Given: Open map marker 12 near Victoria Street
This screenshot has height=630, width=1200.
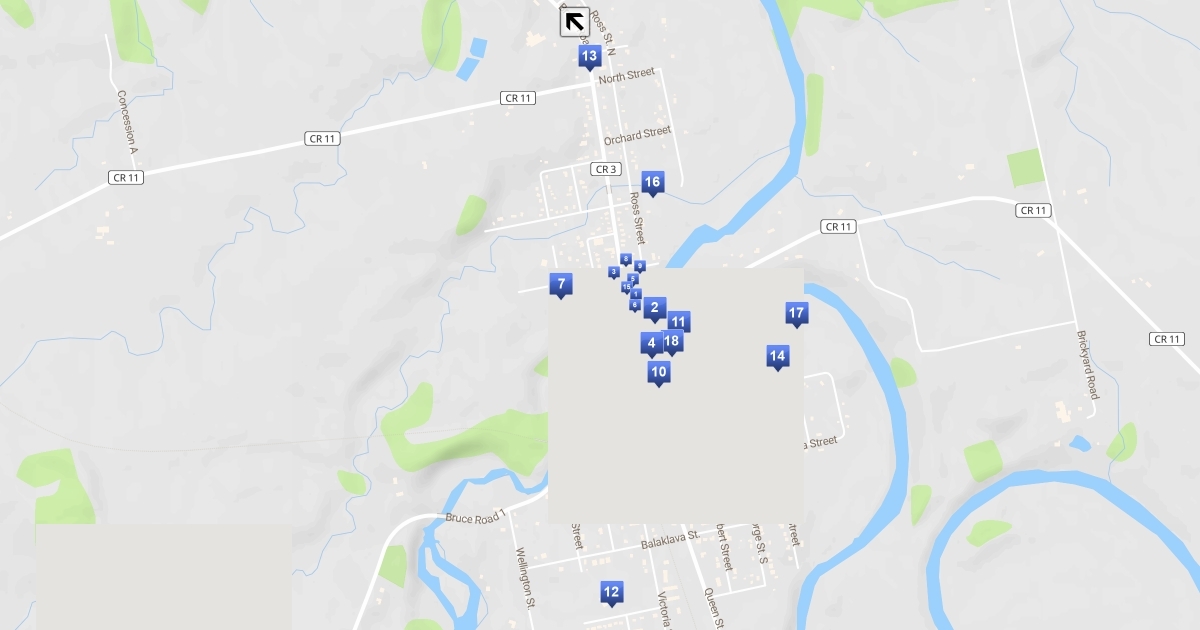Looking at the screenshot, I should click(x=611, y=592).
